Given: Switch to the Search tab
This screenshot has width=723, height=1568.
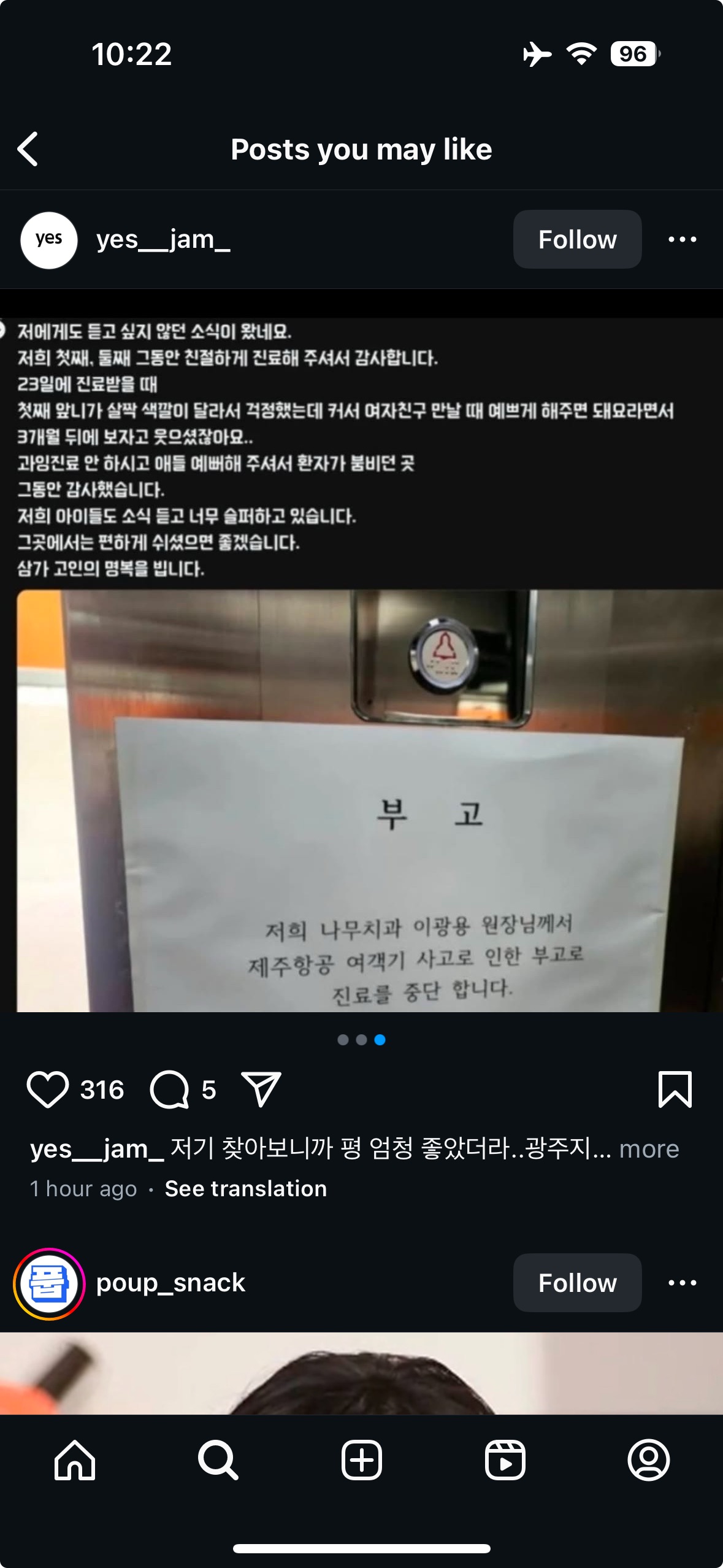Looking at the screenshot, I should 218,1460.
